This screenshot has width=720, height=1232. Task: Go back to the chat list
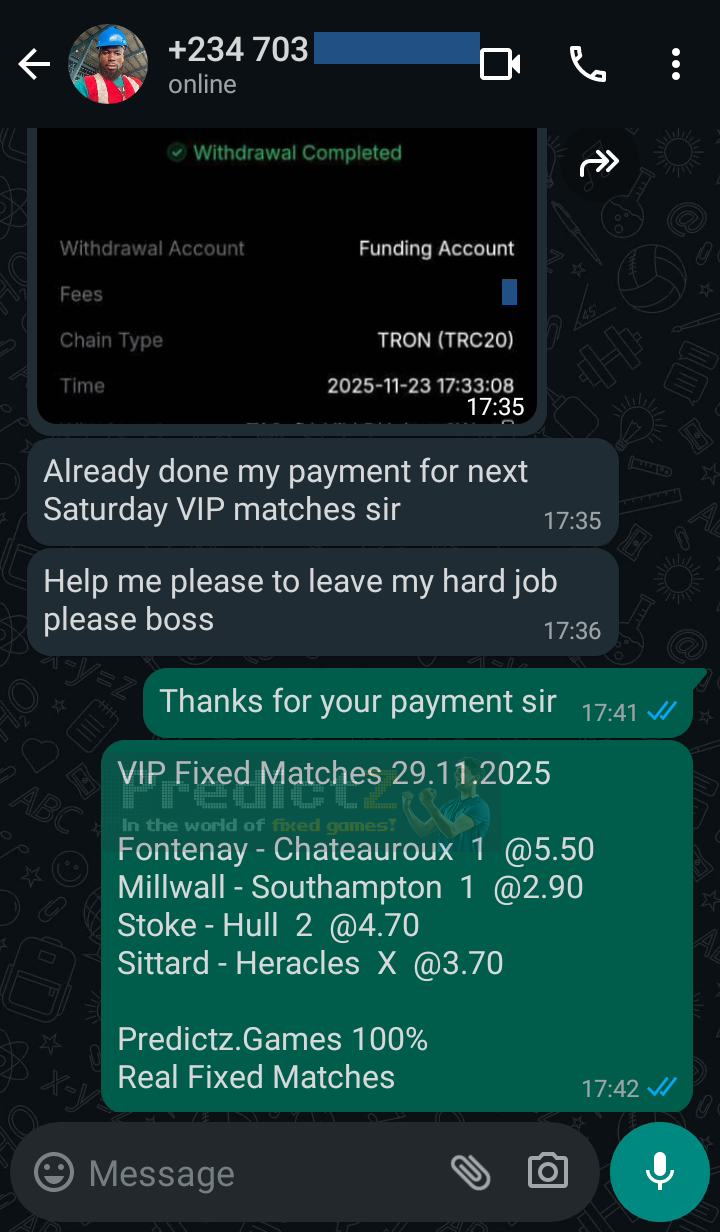tap(33, 63)
